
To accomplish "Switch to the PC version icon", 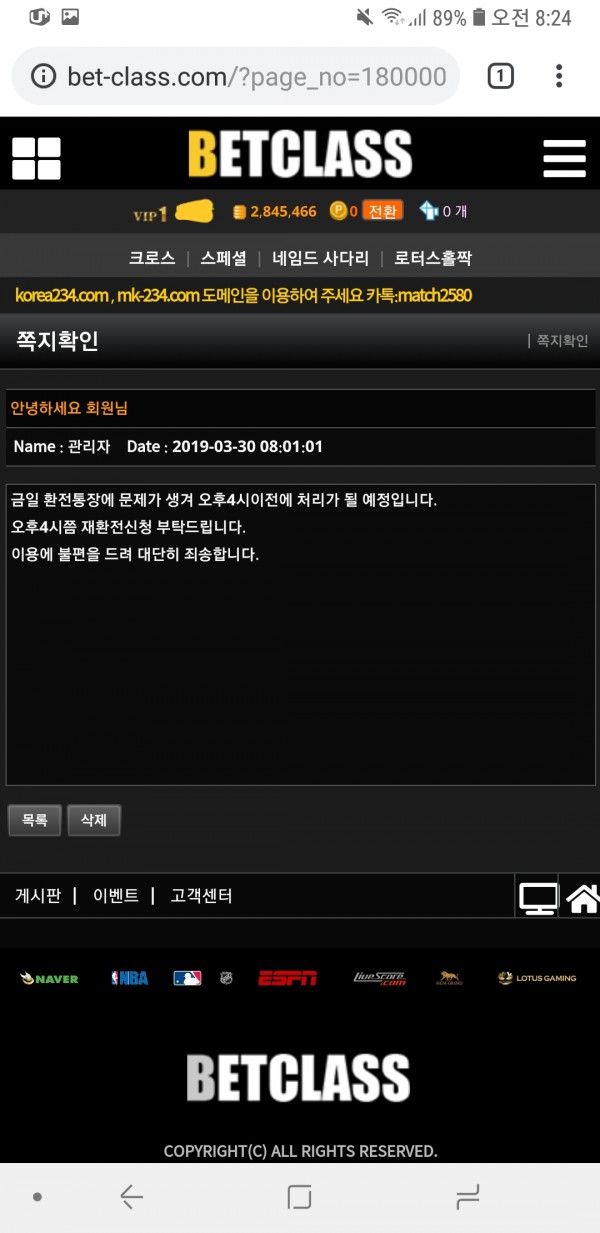I will pos(538,897).
